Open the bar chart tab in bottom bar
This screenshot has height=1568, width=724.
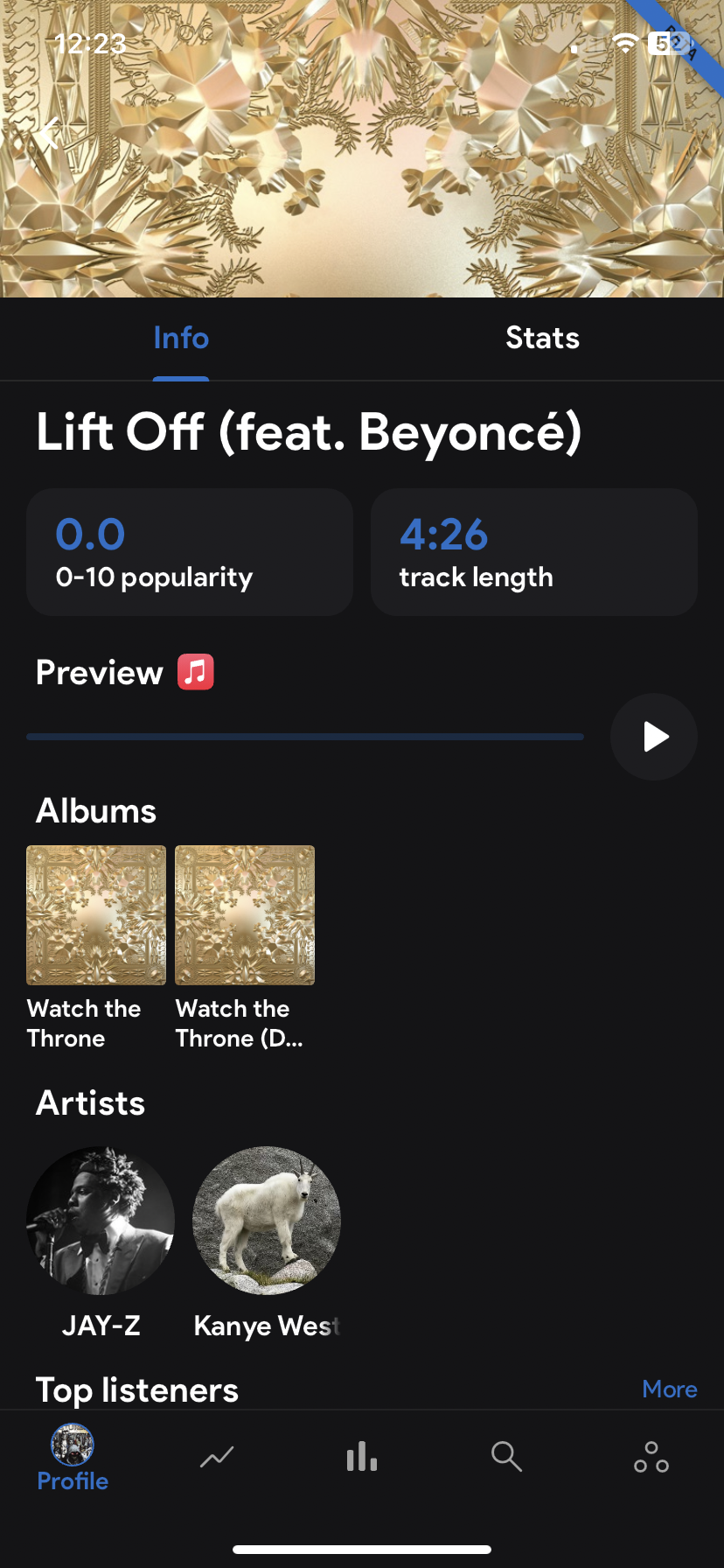pyautogui.click(x=362, y=1457)
